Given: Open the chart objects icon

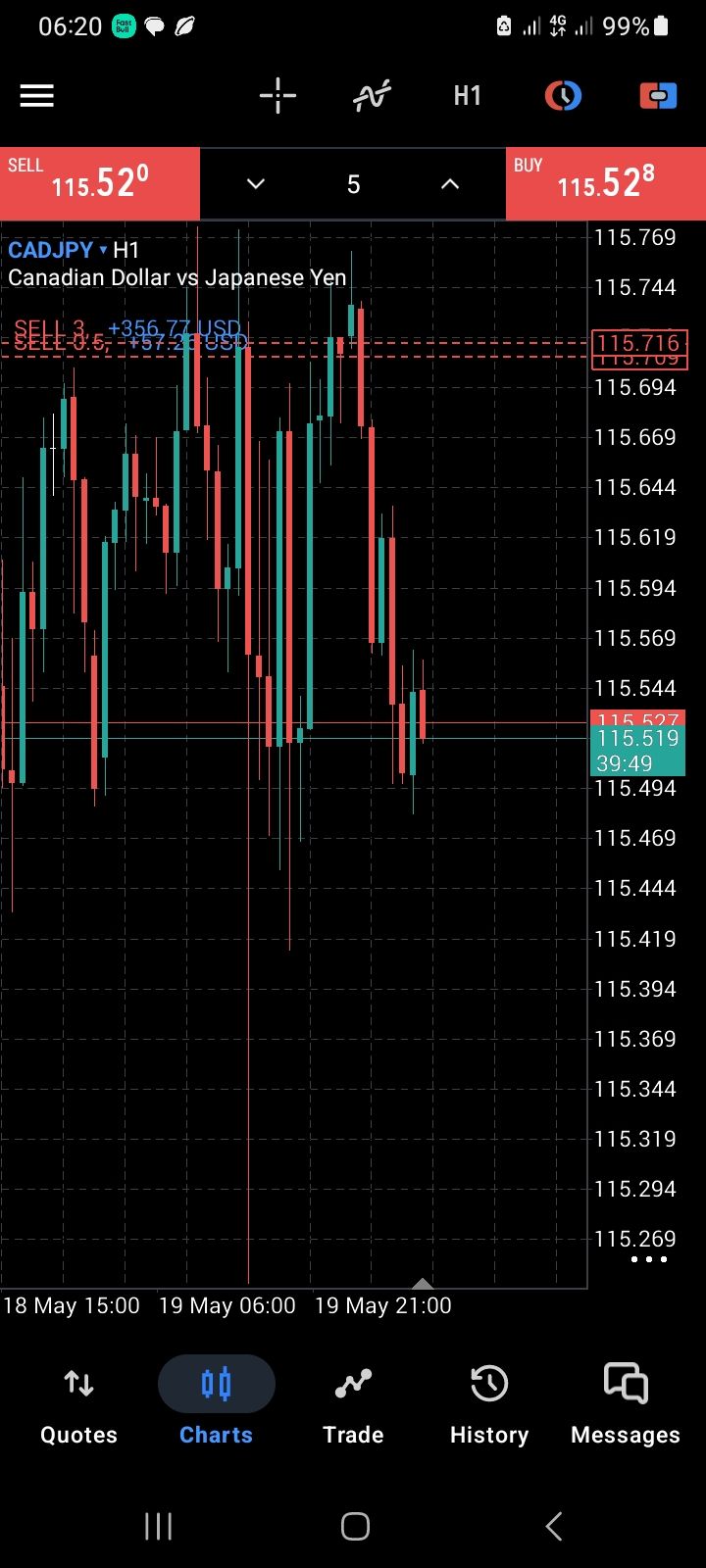Looking at the screenshot, I should (563, 96).
